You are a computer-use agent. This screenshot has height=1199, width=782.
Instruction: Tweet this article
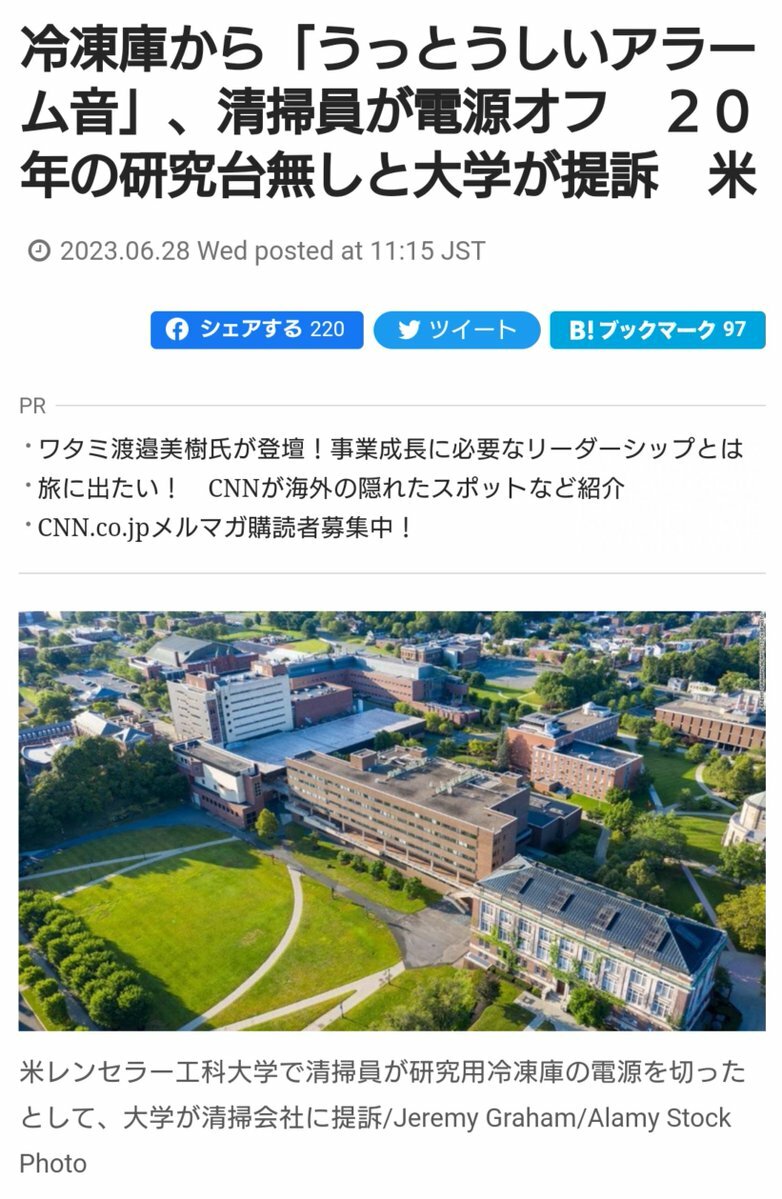tap(456, 330)
